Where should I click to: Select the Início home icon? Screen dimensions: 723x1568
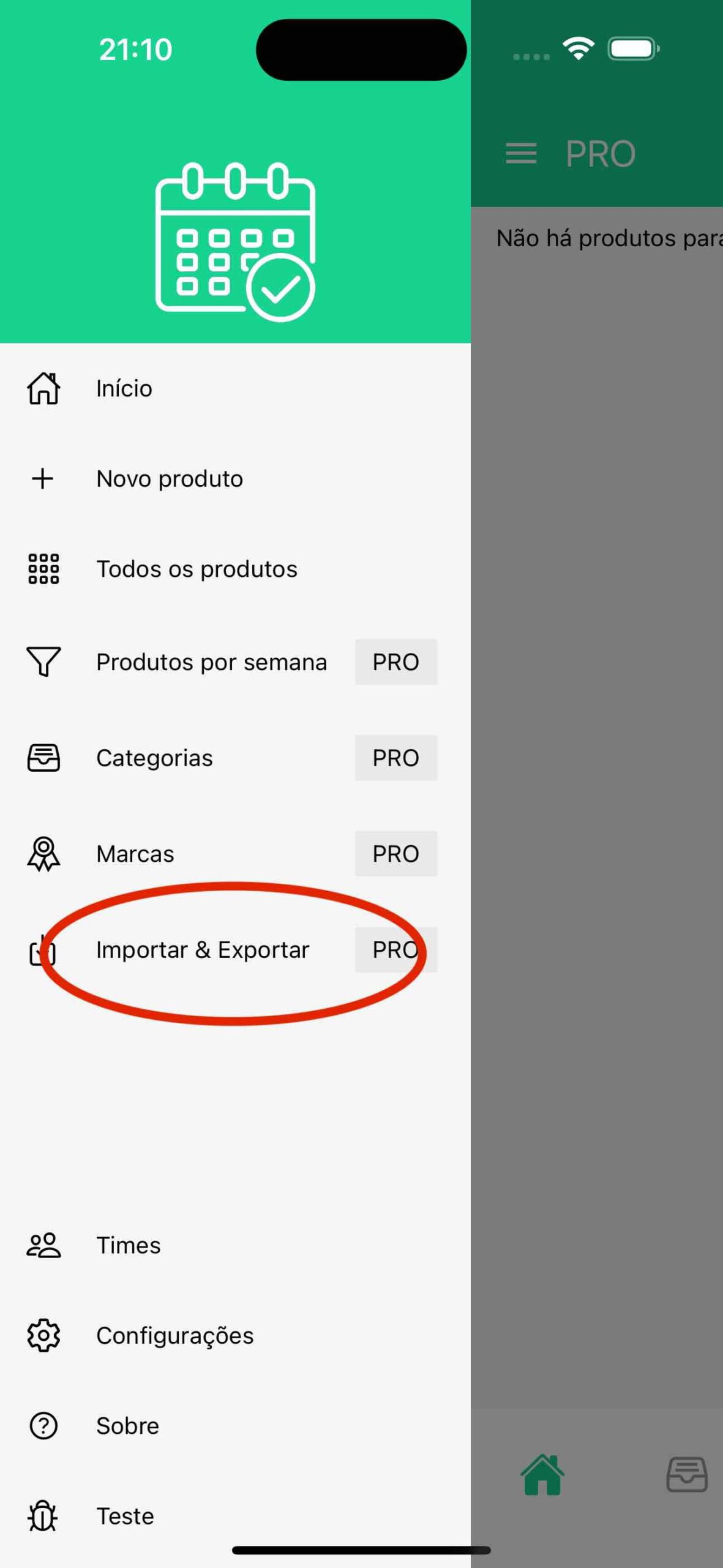(x=43, y=388)
